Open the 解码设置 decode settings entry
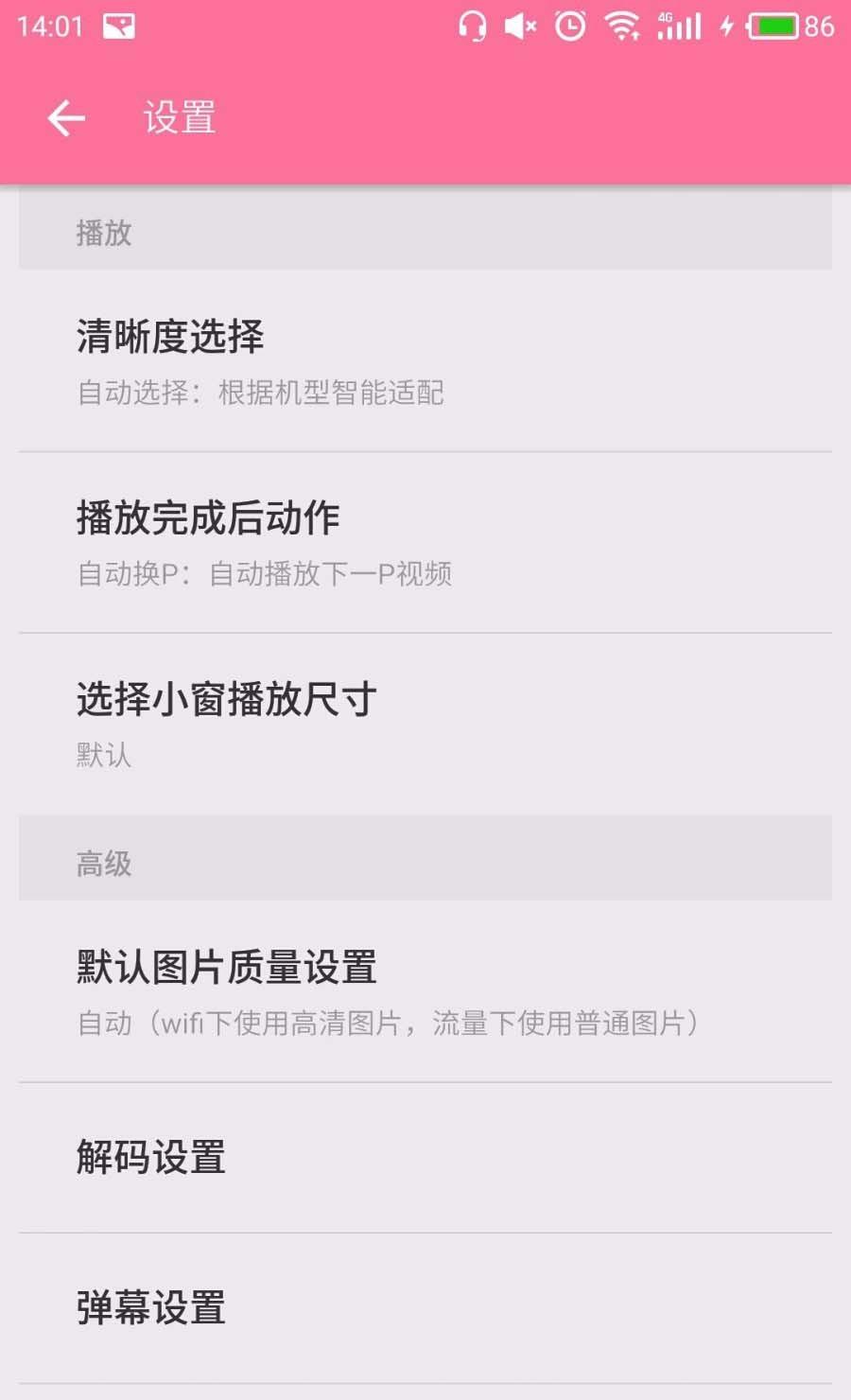Image resolution: width=851 pixels, height=1400 pixels. tap(150, 1156)
